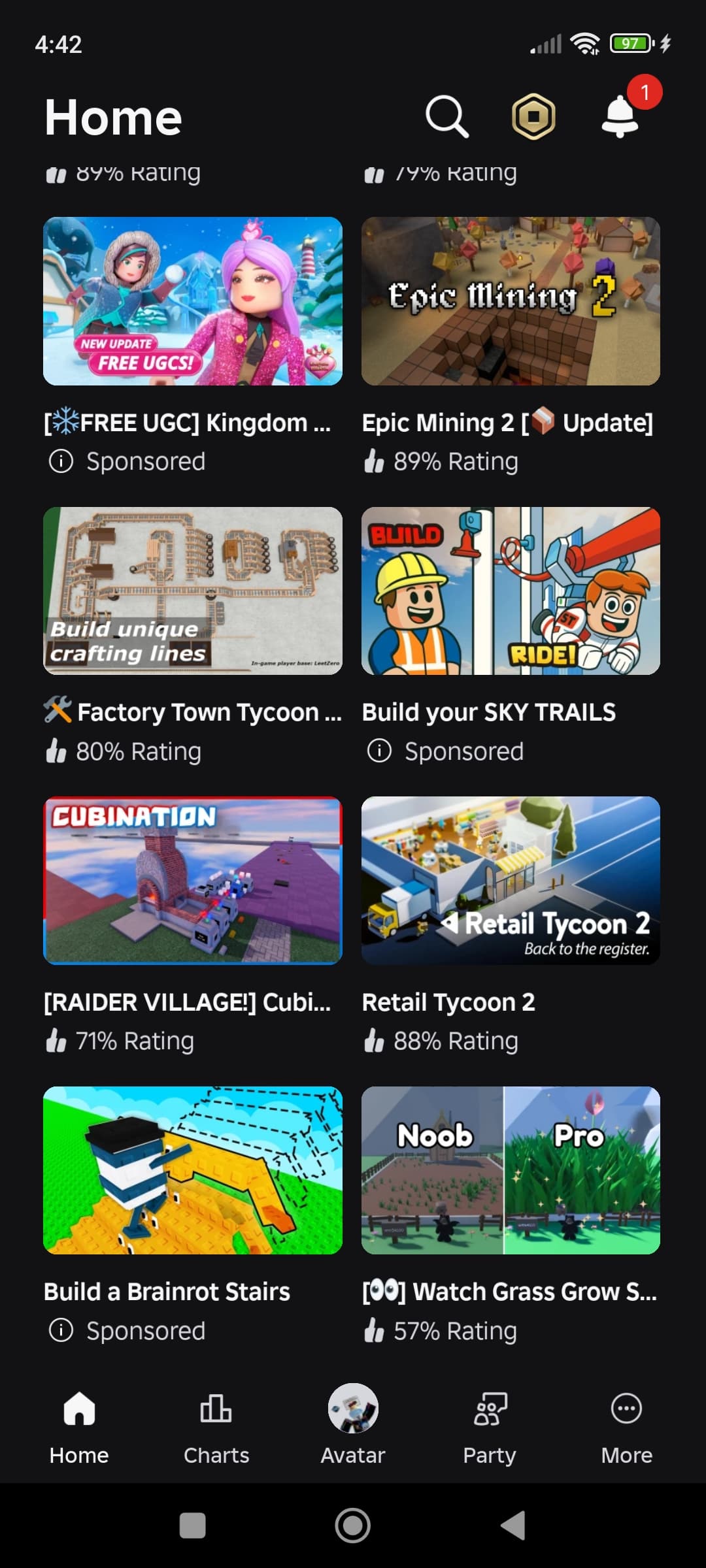Screen dimensions: 706x1568
Task: Go back using the system back button
Action: pos(513,1526)
